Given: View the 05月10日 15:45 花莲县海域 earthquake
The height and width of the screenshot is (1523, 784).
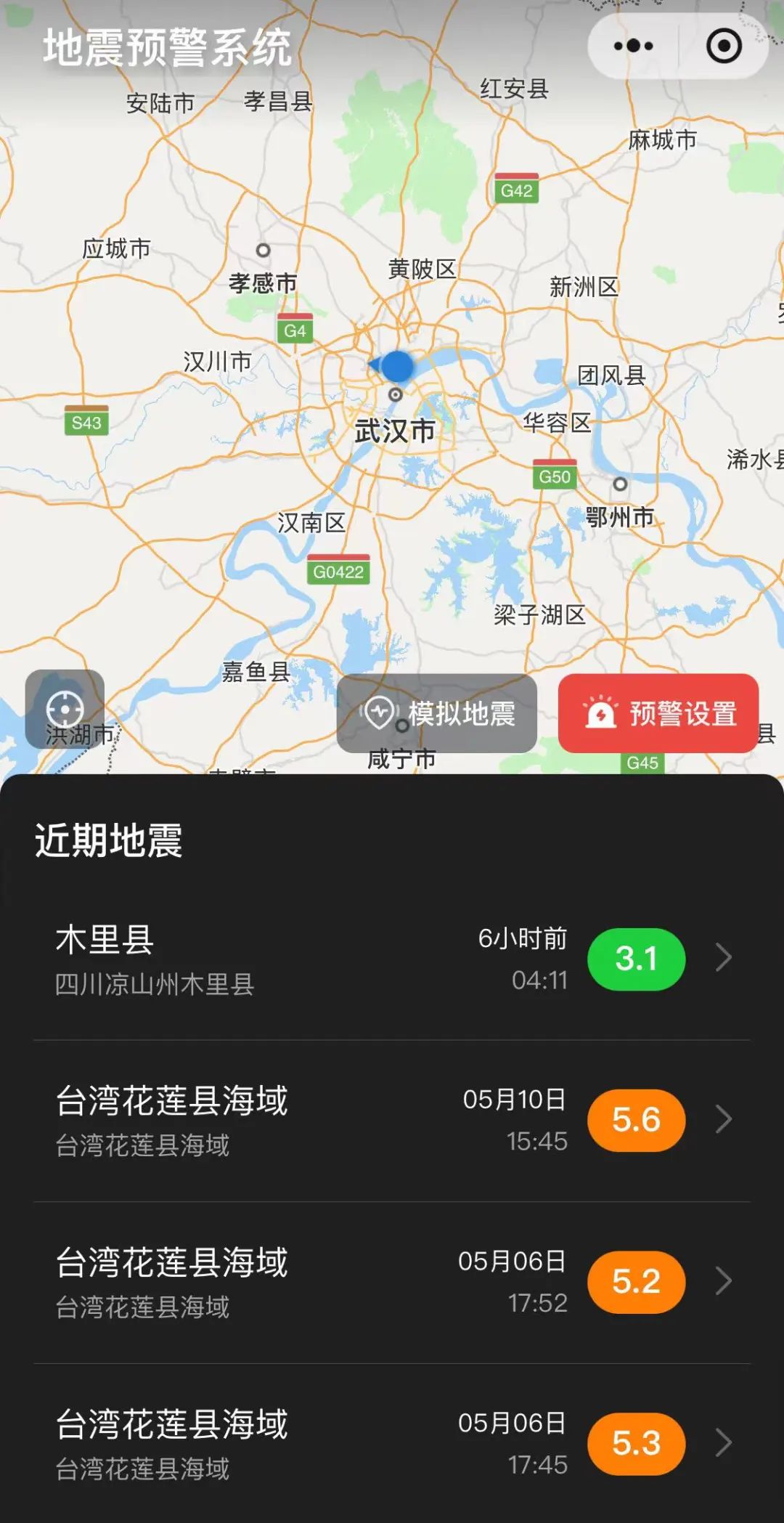Looking at the screenshot, I should point(392,1120).
